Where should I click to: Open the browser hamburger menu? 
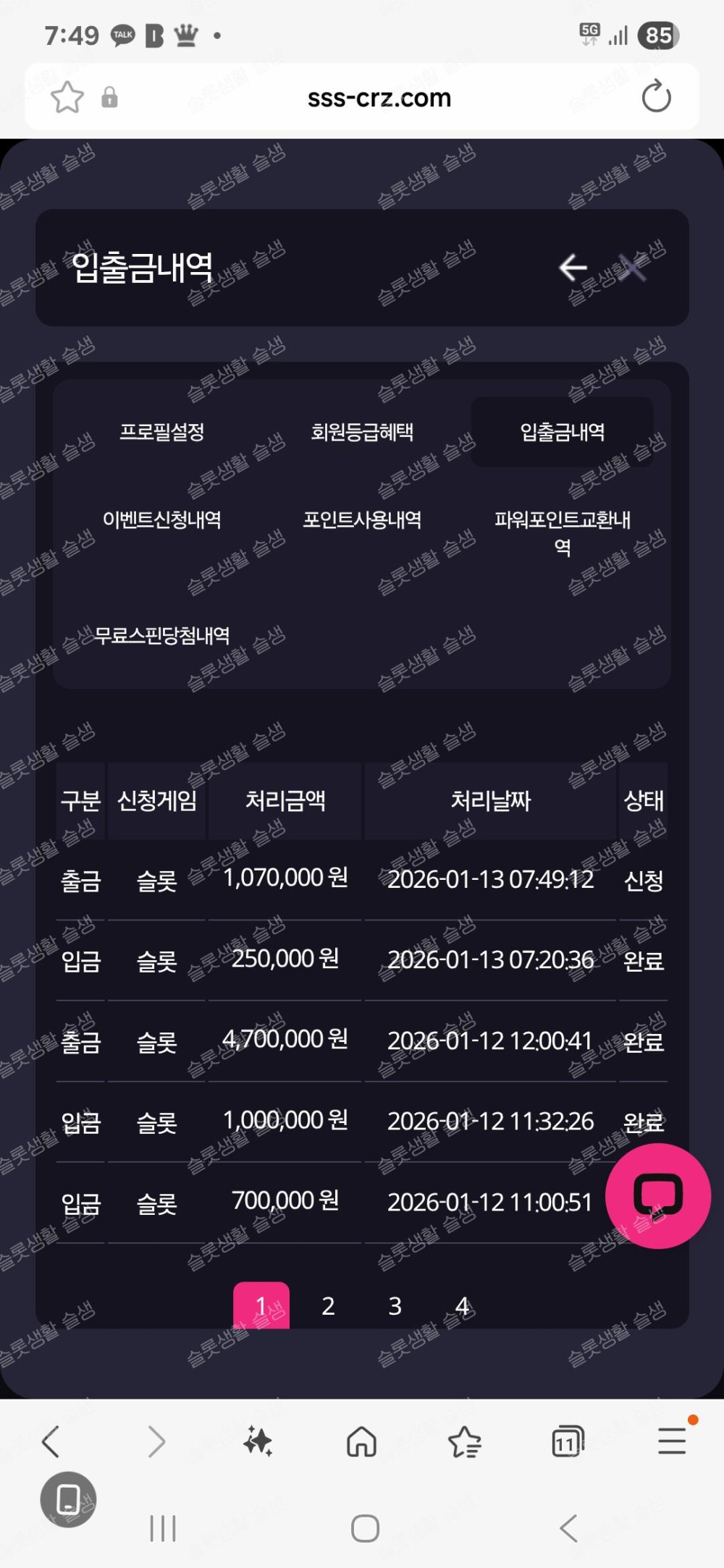pyautogui.click(x=672, y=1441)
